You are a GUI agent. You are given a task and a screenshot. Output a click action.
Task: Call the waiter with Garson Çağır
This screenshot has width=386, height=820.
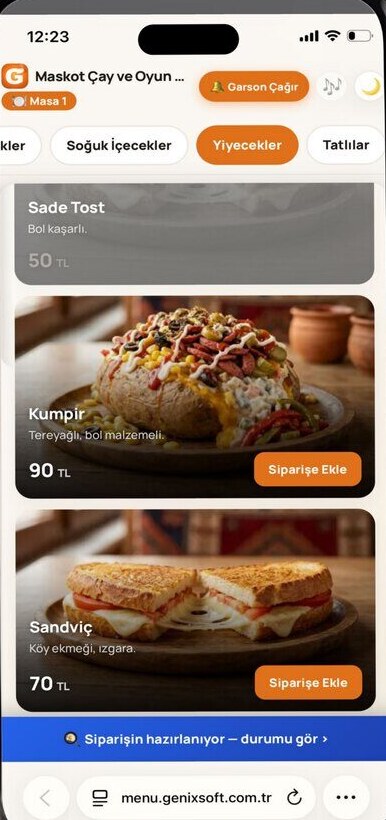pos(254,86)
